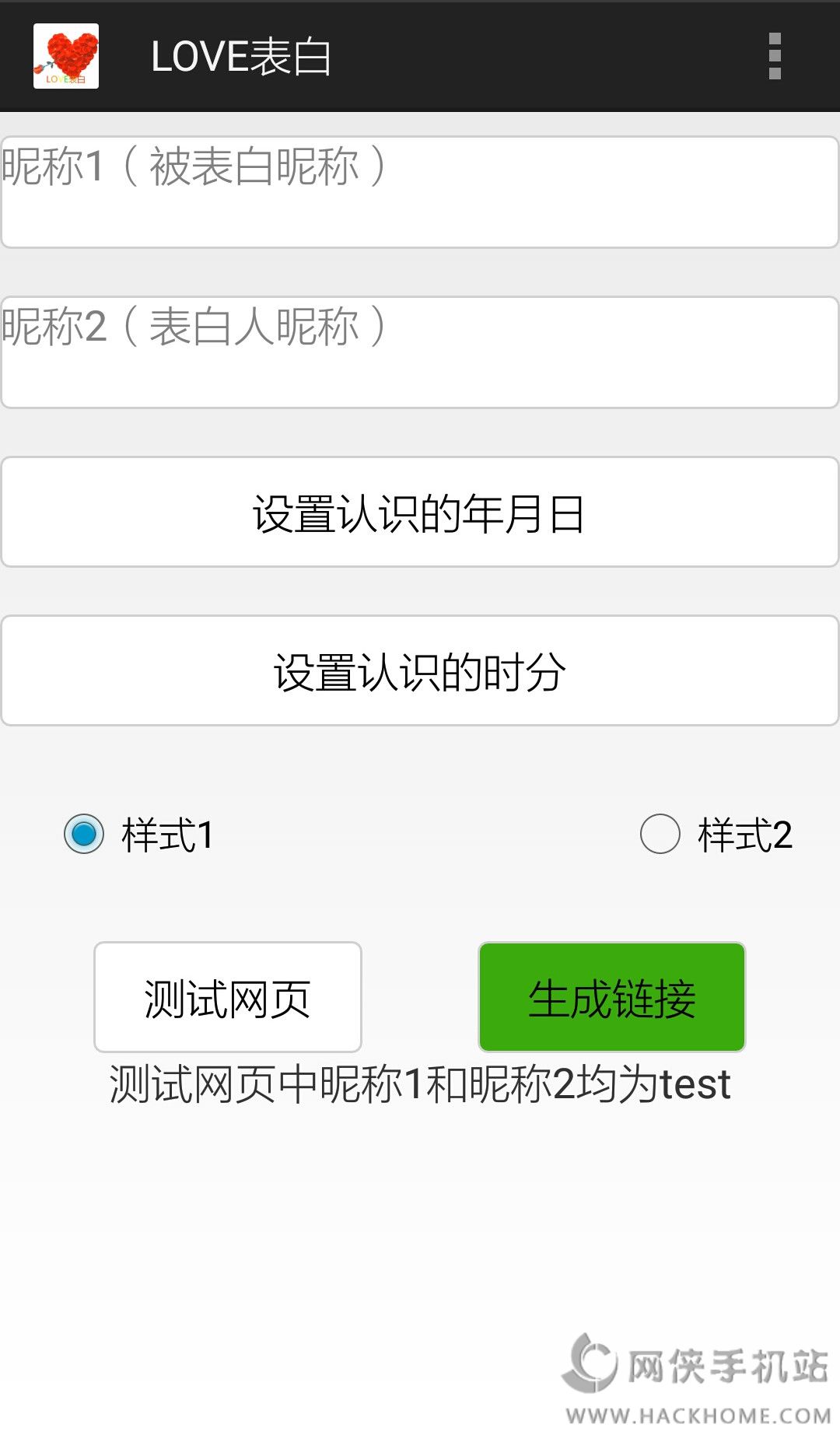Tap the 昵称1 (被表白昵称) input field

[420, 192]
